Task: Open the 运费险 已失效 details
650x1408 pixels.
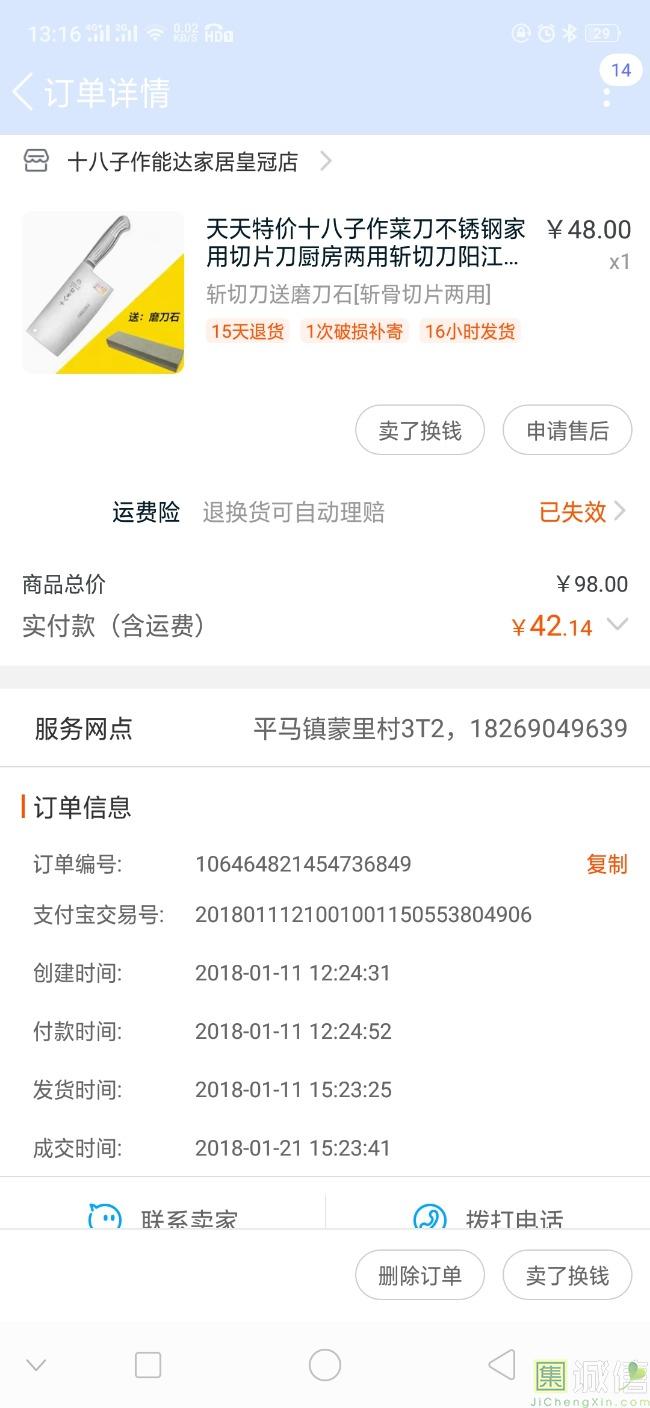Action: click(582, 513)
